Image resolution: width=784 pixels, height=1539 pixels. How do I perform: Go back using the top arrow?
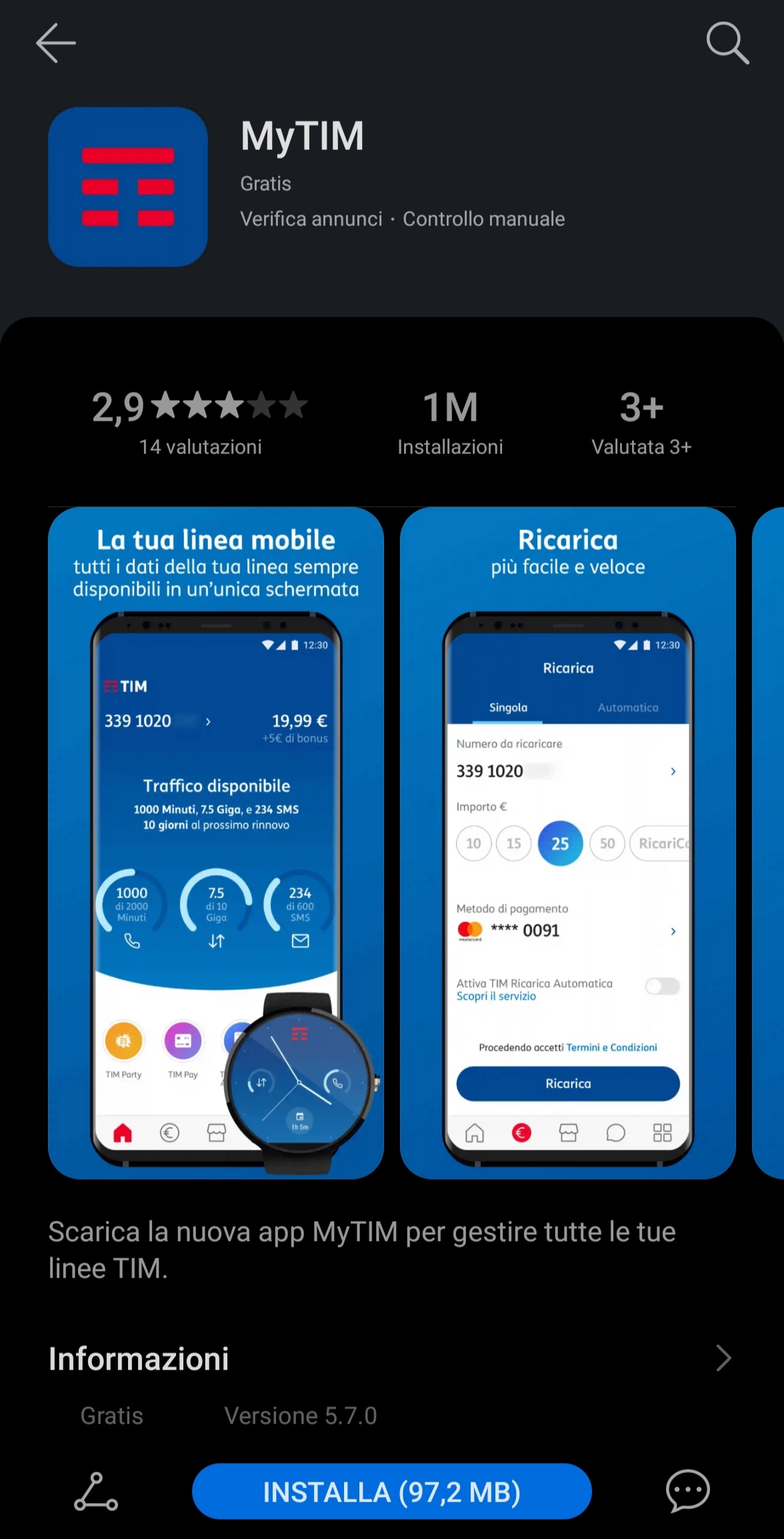[56, 43]
